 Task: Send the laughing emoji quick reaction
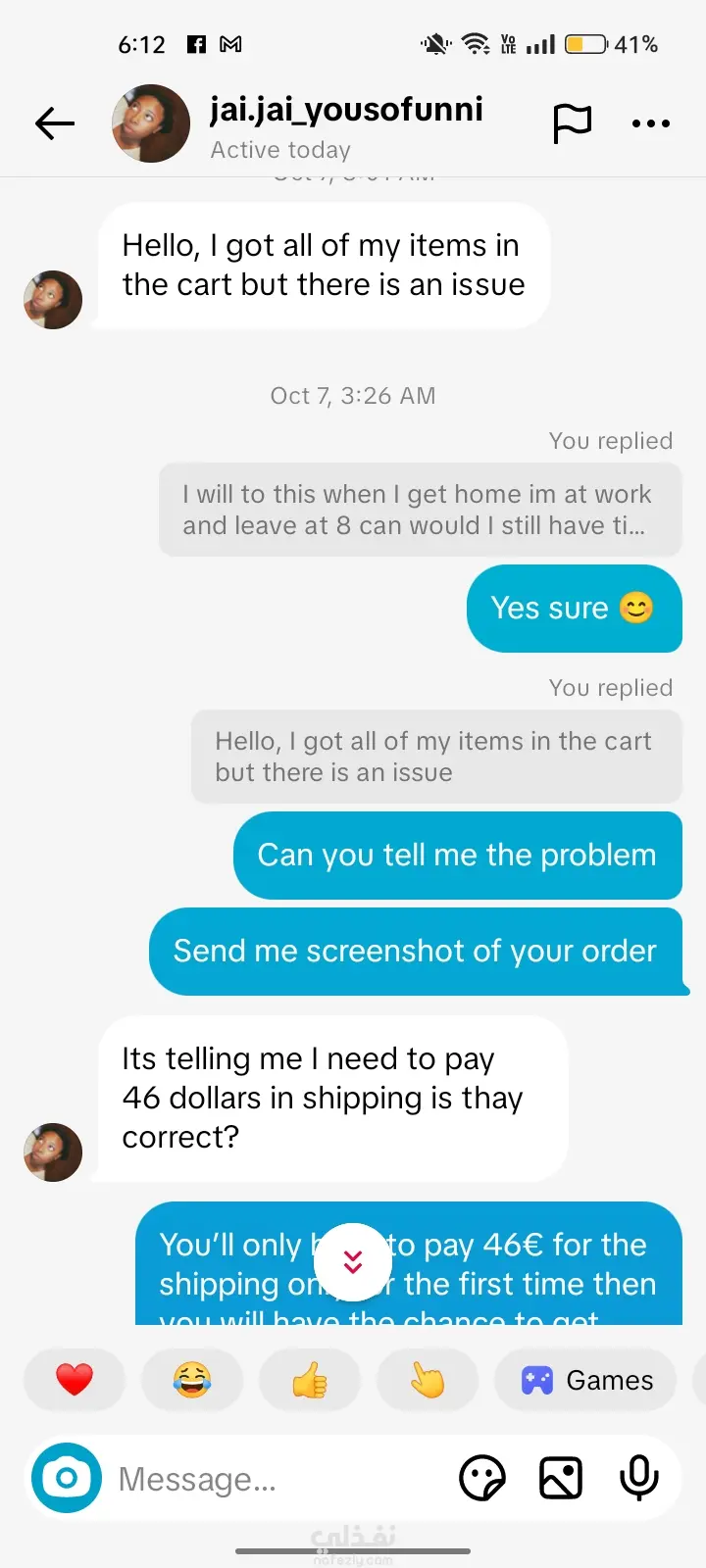192,1380
